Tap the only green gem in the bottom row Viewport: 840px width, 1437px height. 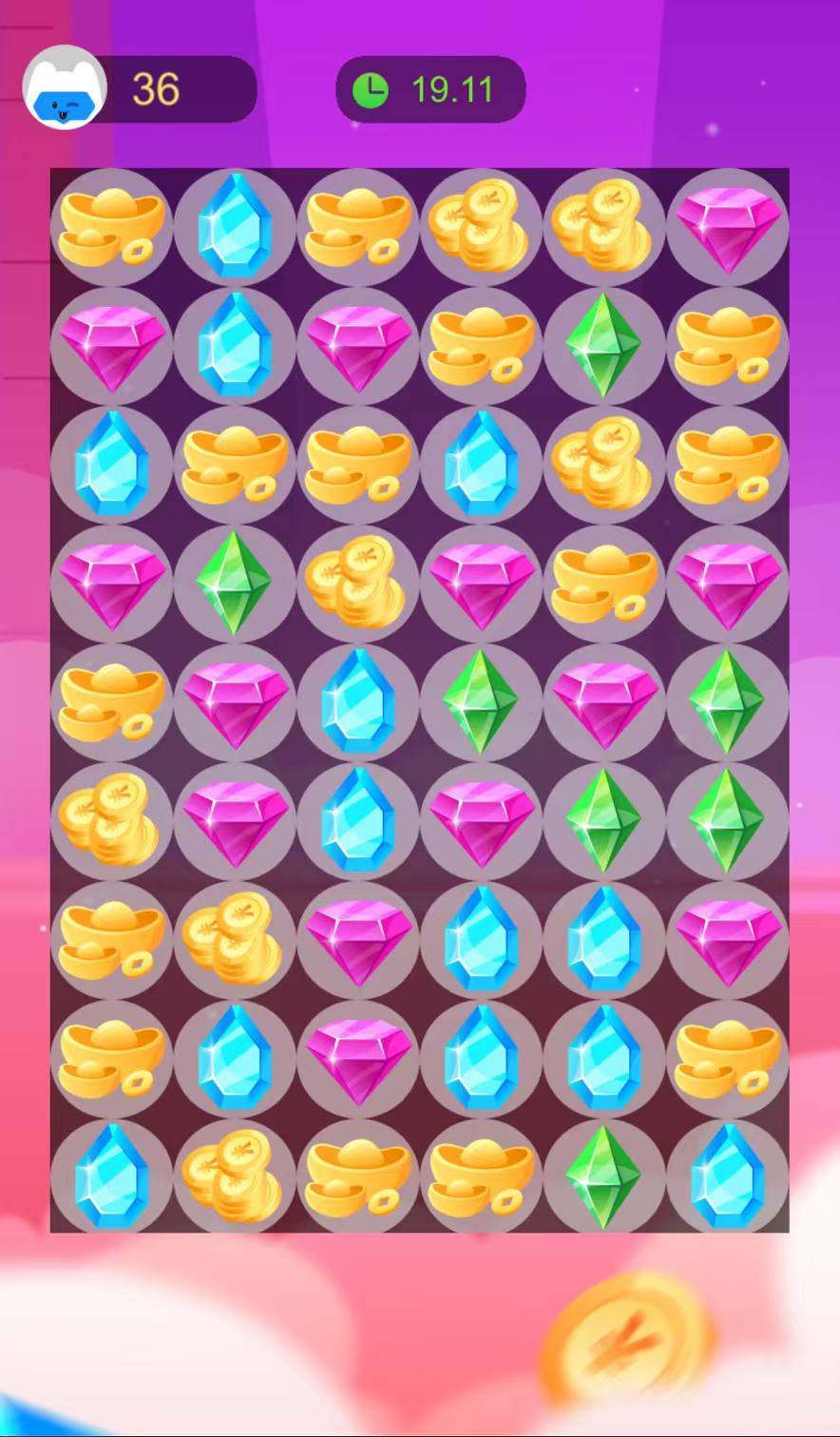tap(604, 1176)
